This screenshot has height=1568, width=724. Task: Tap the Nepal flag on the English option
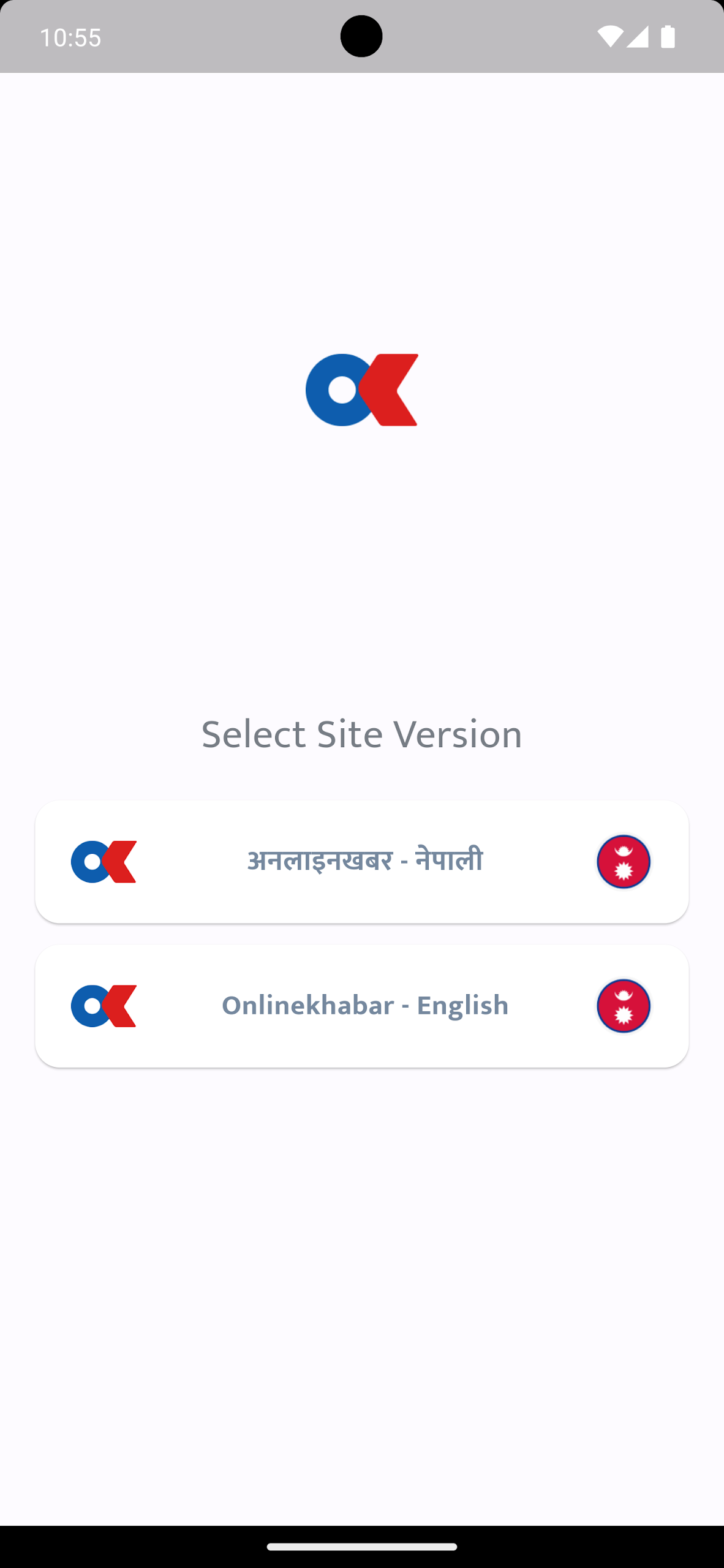coord(623,1005)
